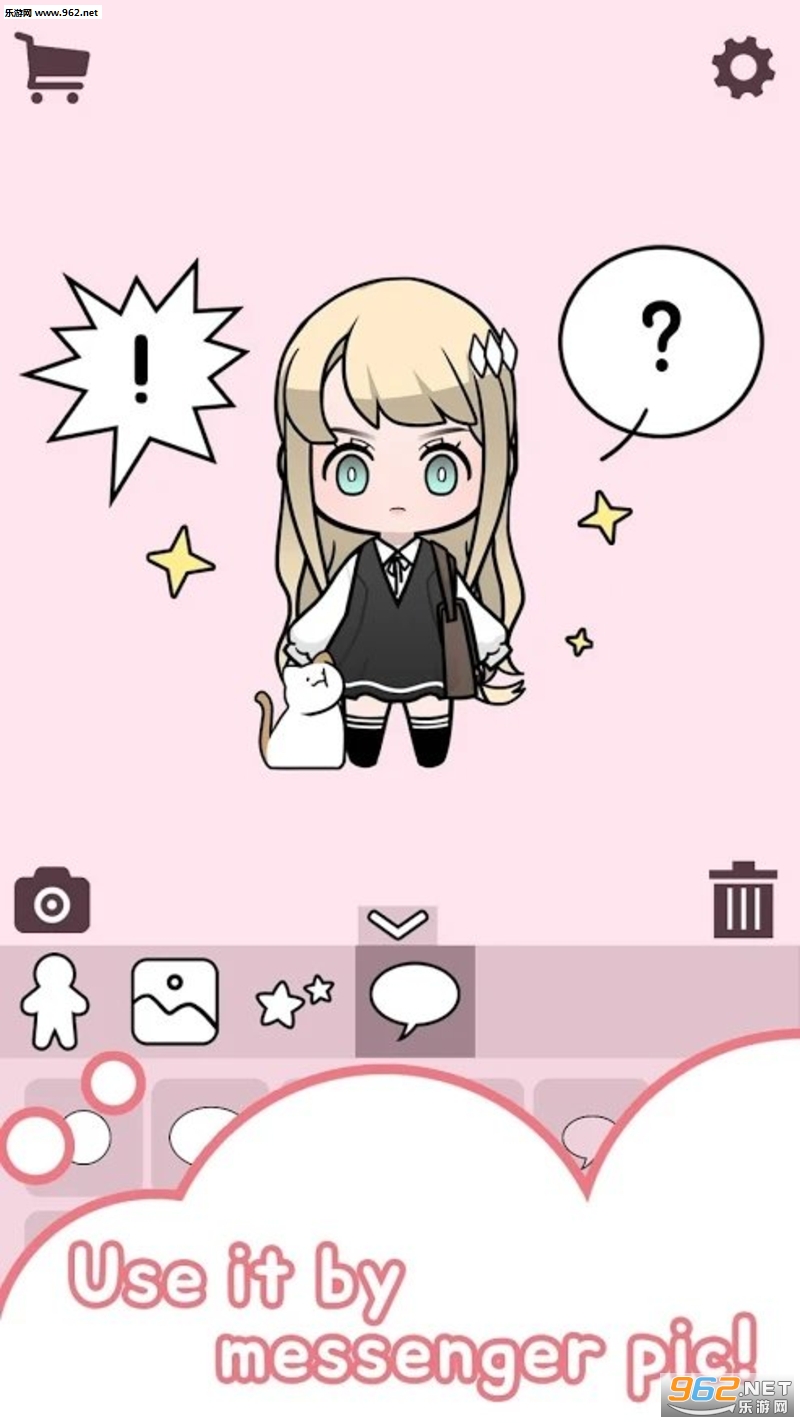Image resolution: width=800 pixels, height=1423 pixels.
Task: Switch to the stars effects tab
Action: pos(294,1001)
